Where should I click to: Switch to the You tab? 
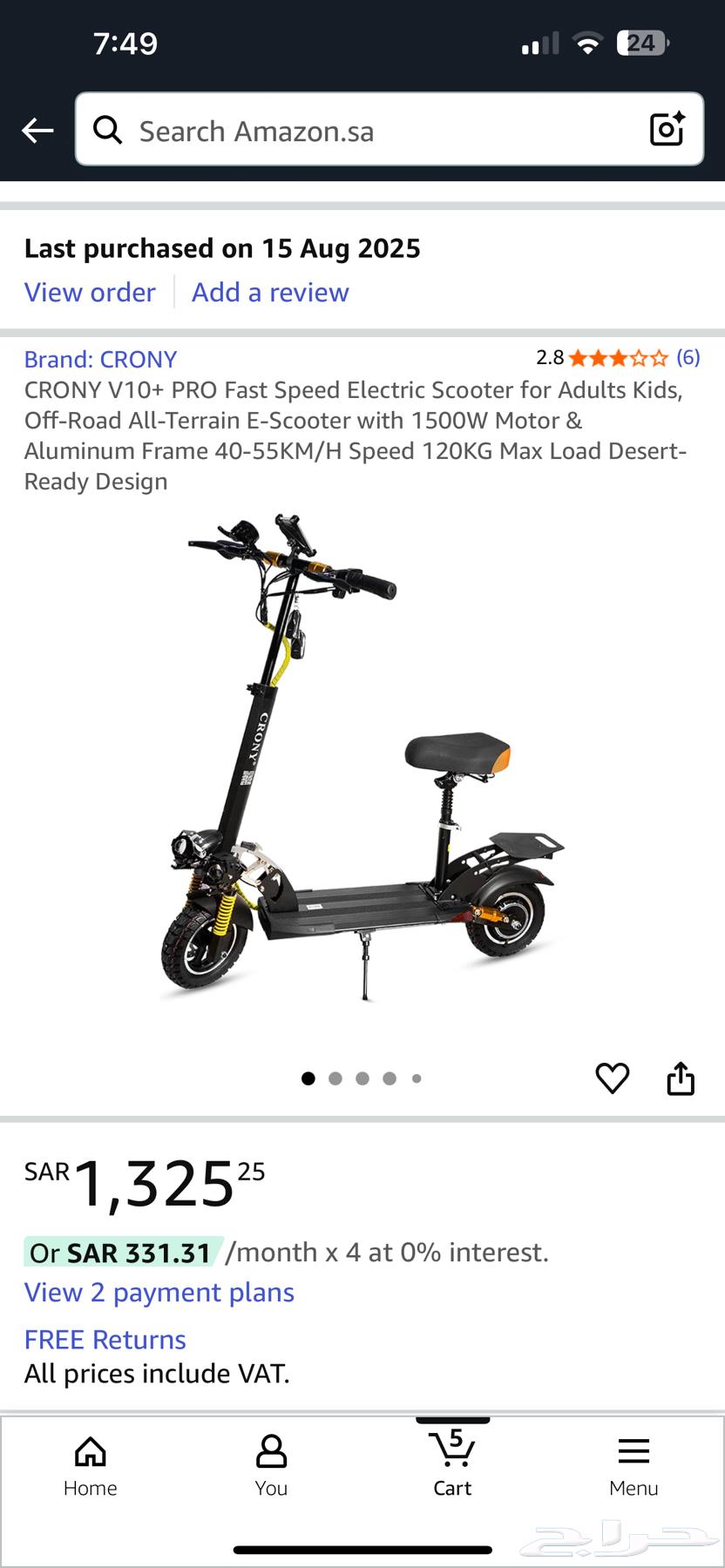click(271, 1467)
